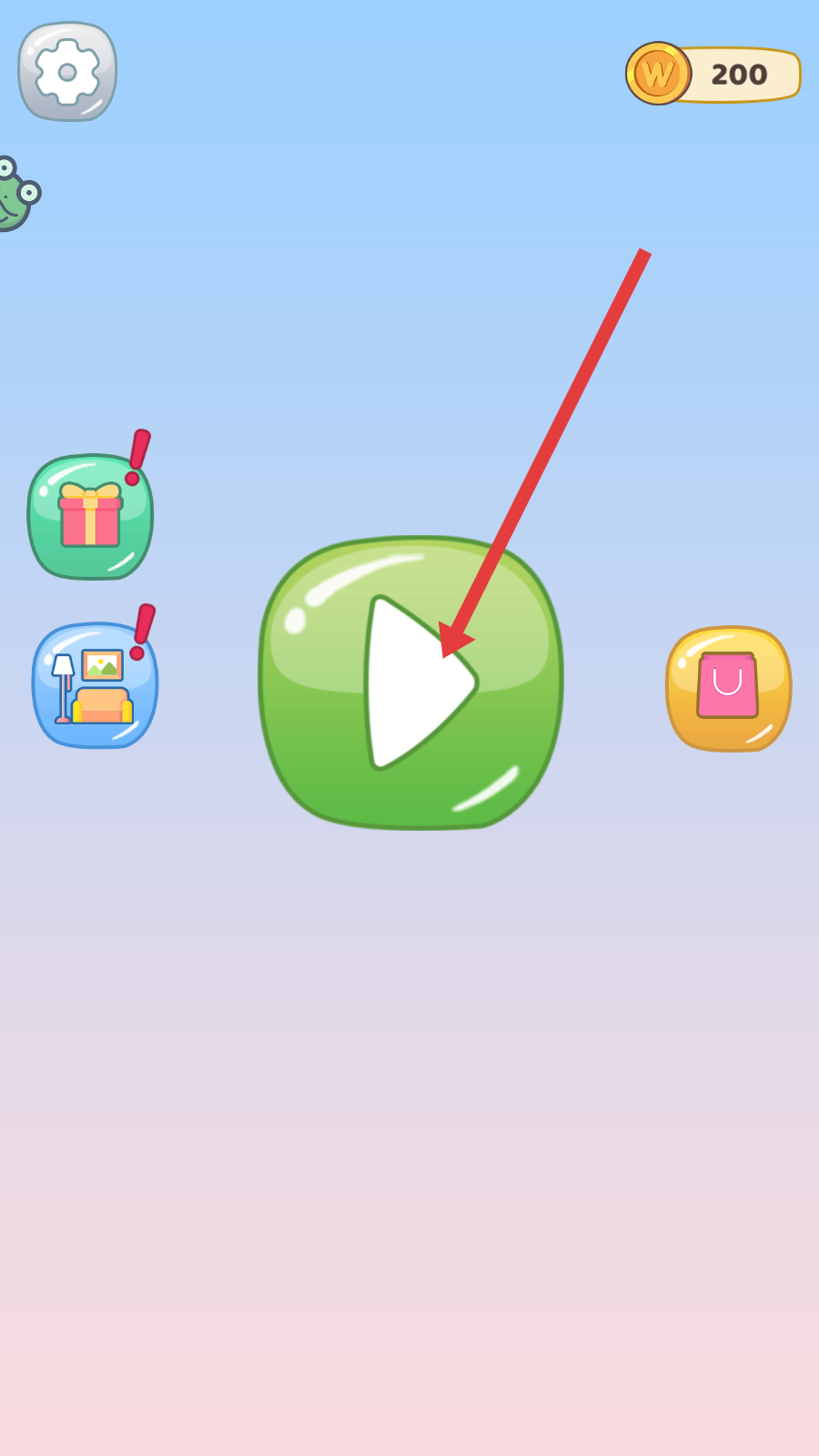Viewport: 819px width, 1456px height.
Task: Open the shopping bag store
Action: [x=728, y=688]
